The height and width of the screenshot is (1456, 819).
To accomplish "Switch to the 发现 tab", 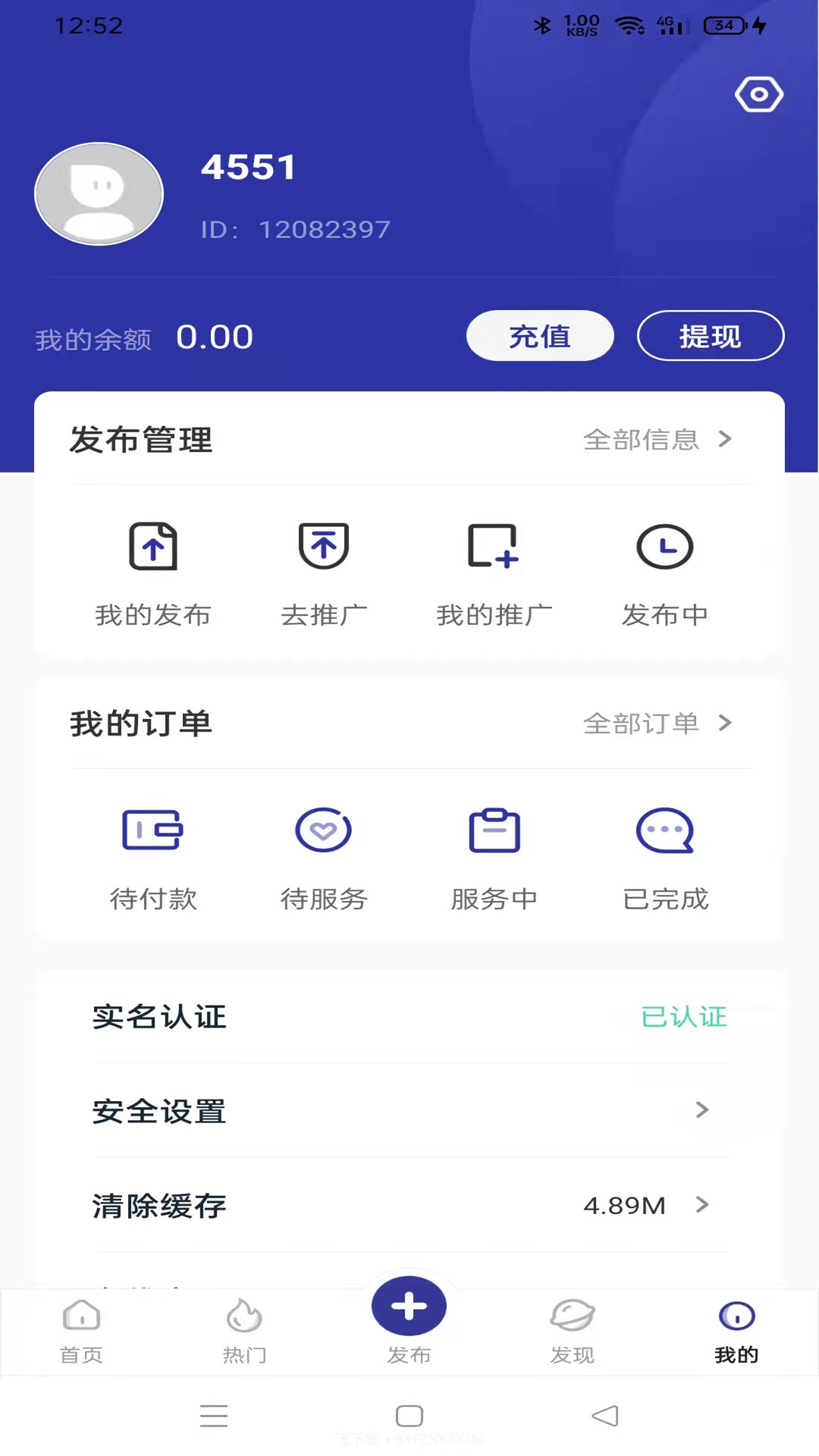I will coord(573,1331).
